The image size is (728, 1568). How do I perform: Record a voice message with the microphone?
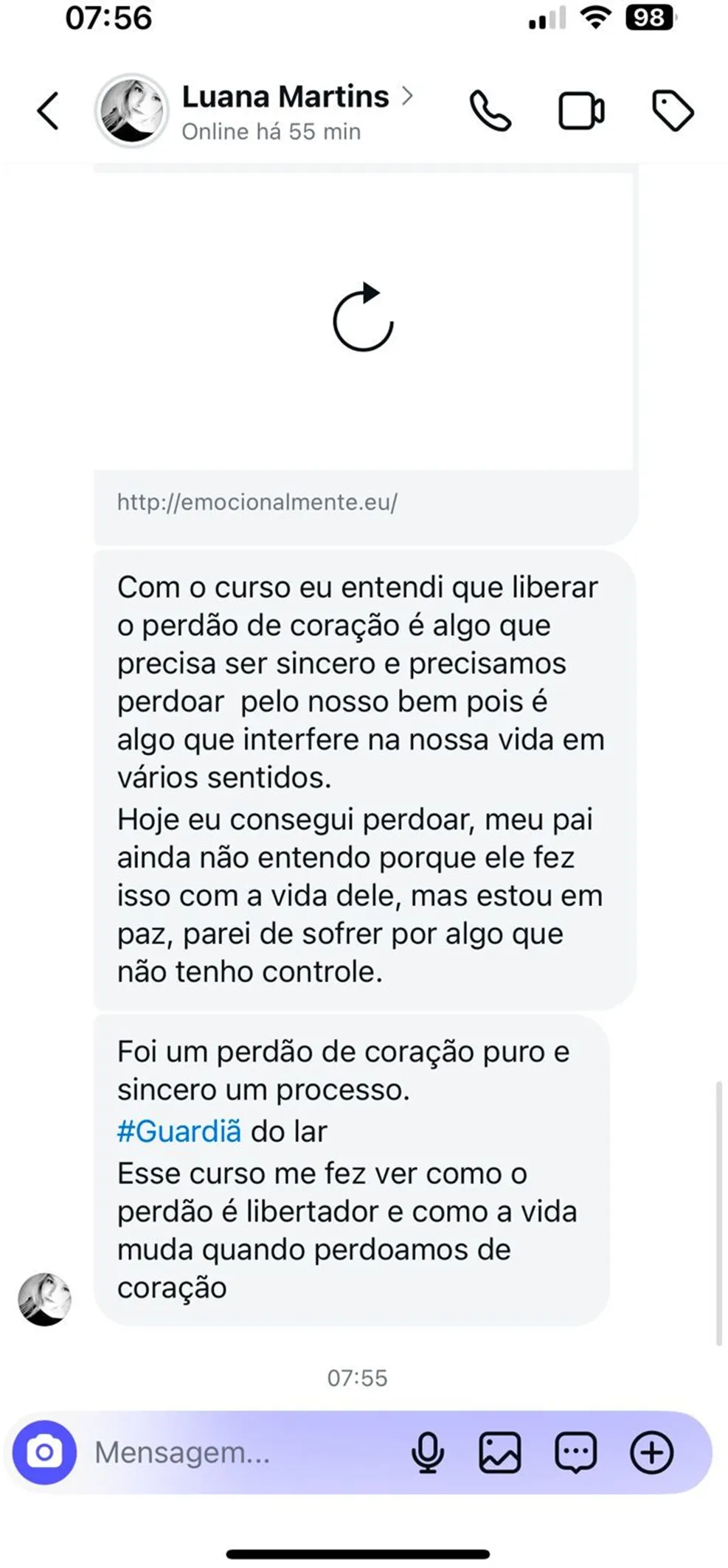pyautogui.click(x=426, y=1452)
